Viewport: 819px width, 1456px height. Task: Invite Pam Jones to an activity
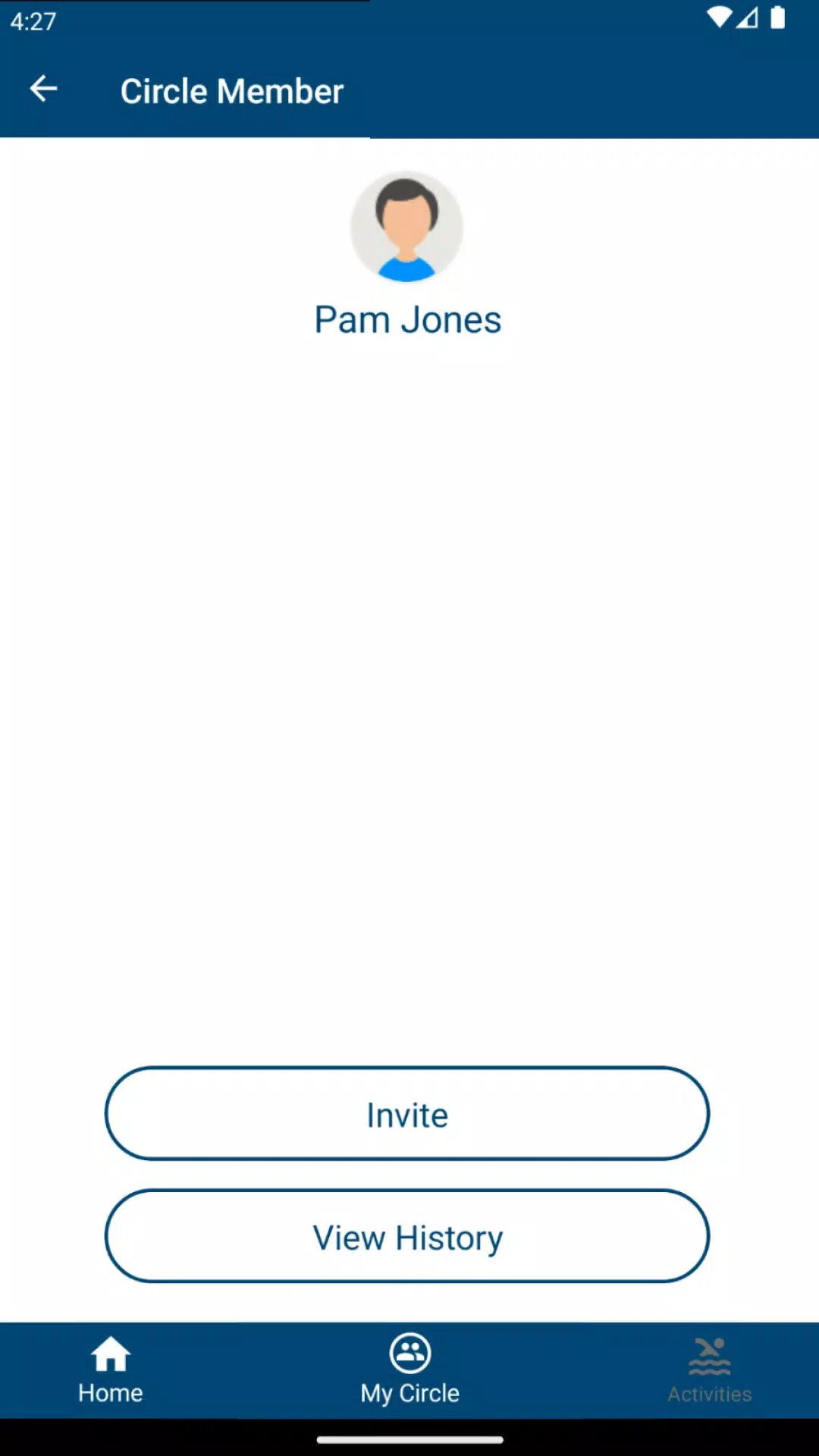[407, 1113]
